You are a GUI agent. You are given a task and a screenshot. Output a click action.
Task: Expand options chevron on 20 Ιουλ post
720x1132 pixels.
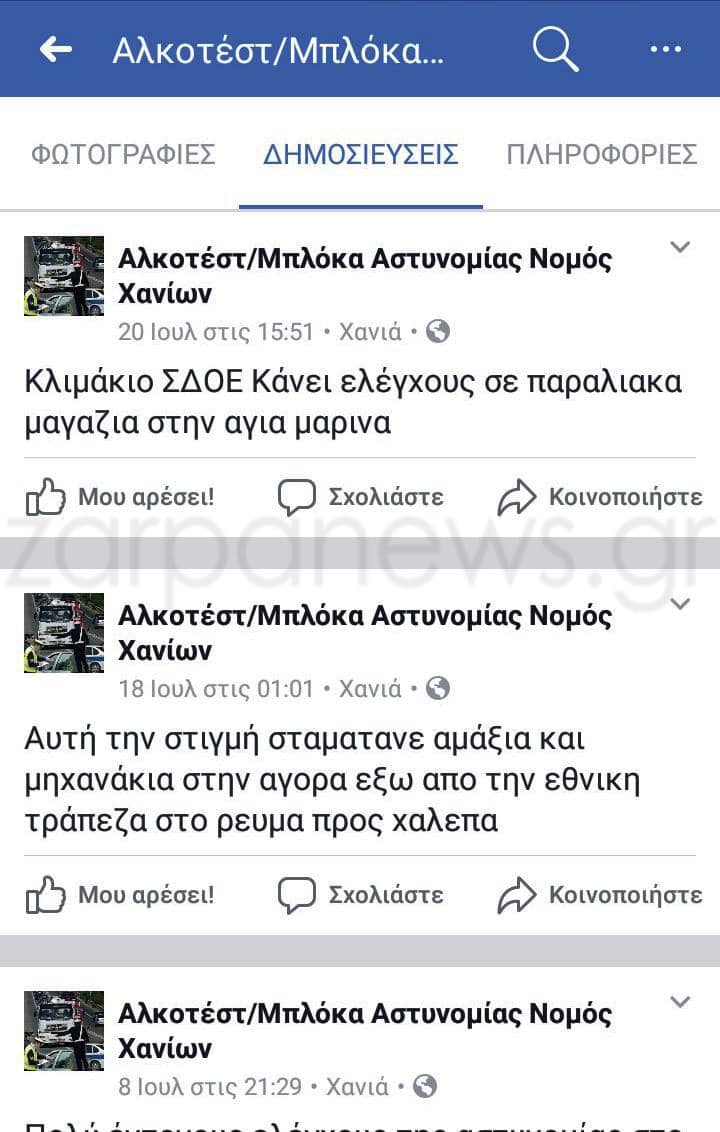tap(680, 247)
